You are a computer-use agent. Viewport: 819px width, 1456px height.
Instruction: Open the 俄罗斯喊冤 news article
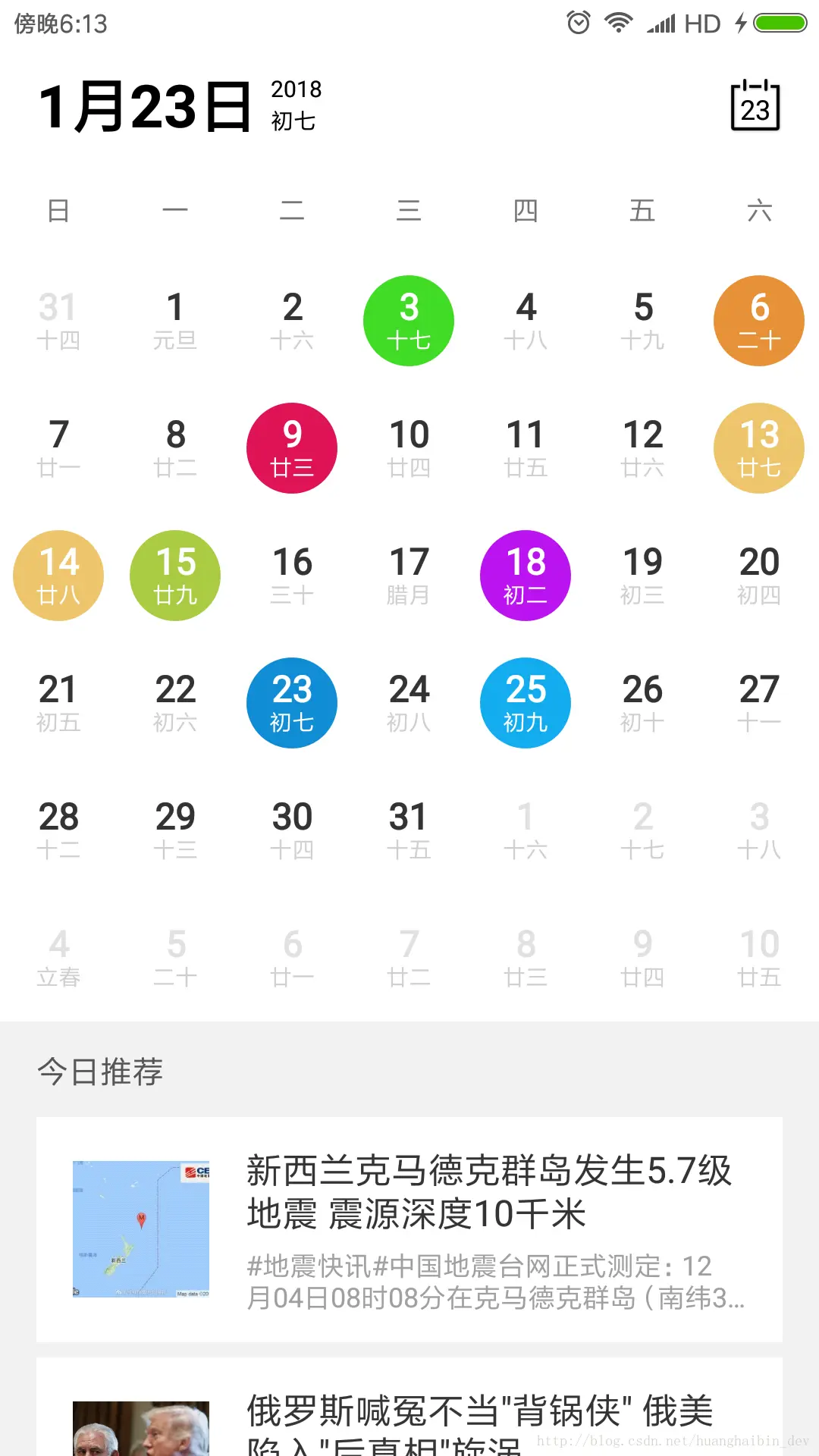click(409, 1418)
